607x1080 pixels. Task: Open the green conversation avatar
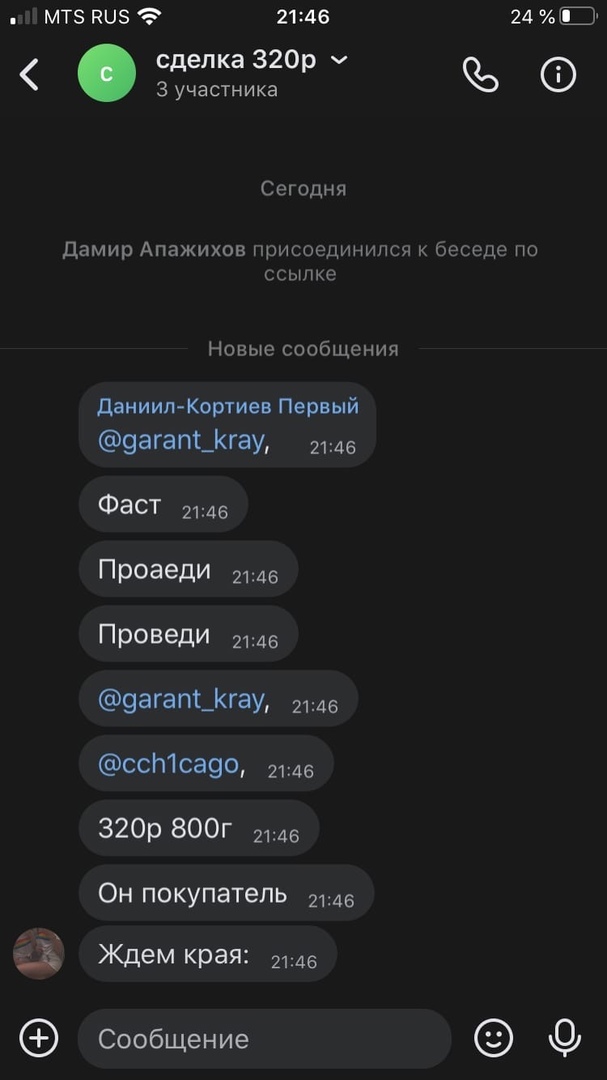tap(106, 73)
